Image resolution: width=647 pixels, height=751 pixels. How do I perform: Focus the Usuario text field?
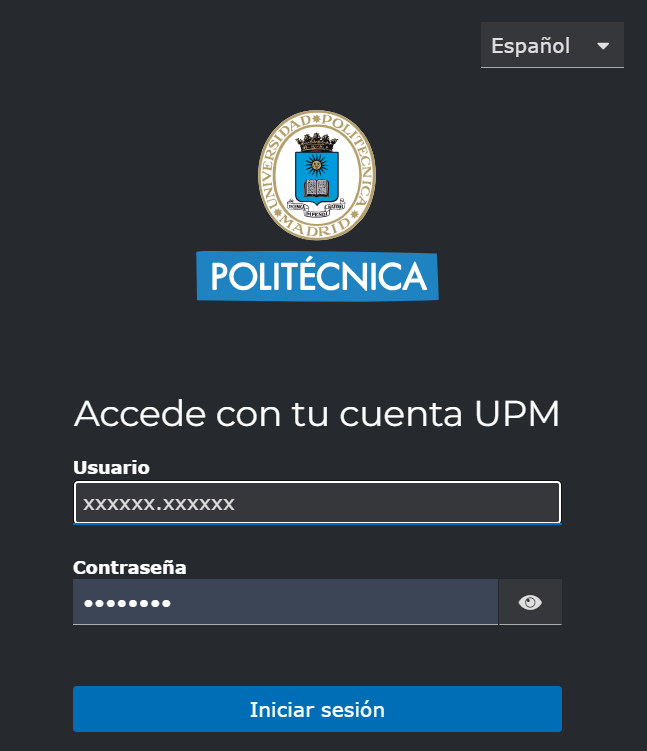point(317,503)
